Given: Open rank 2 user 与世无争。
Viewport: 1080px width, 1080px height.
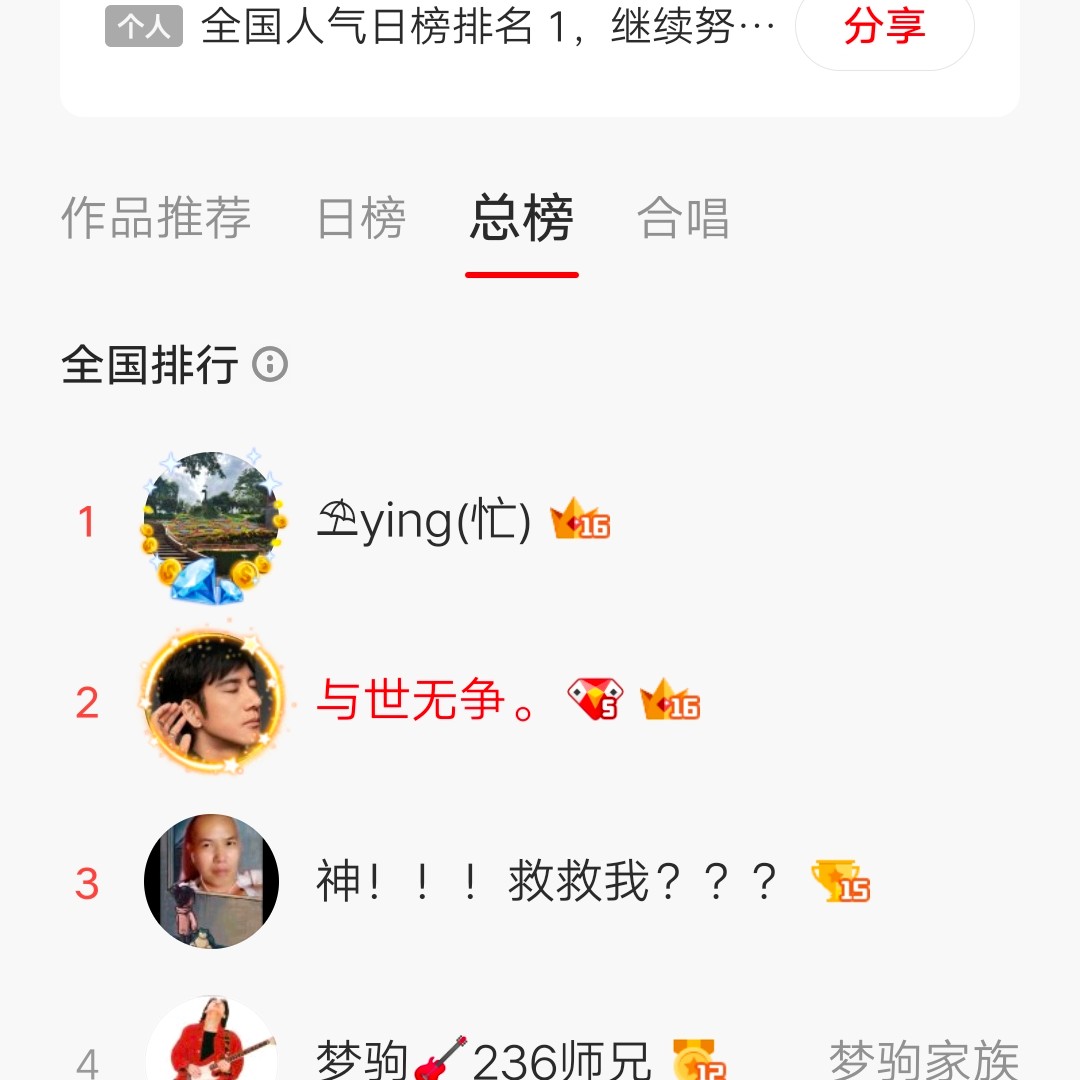Looking at the screenshot, I should 428,700.
